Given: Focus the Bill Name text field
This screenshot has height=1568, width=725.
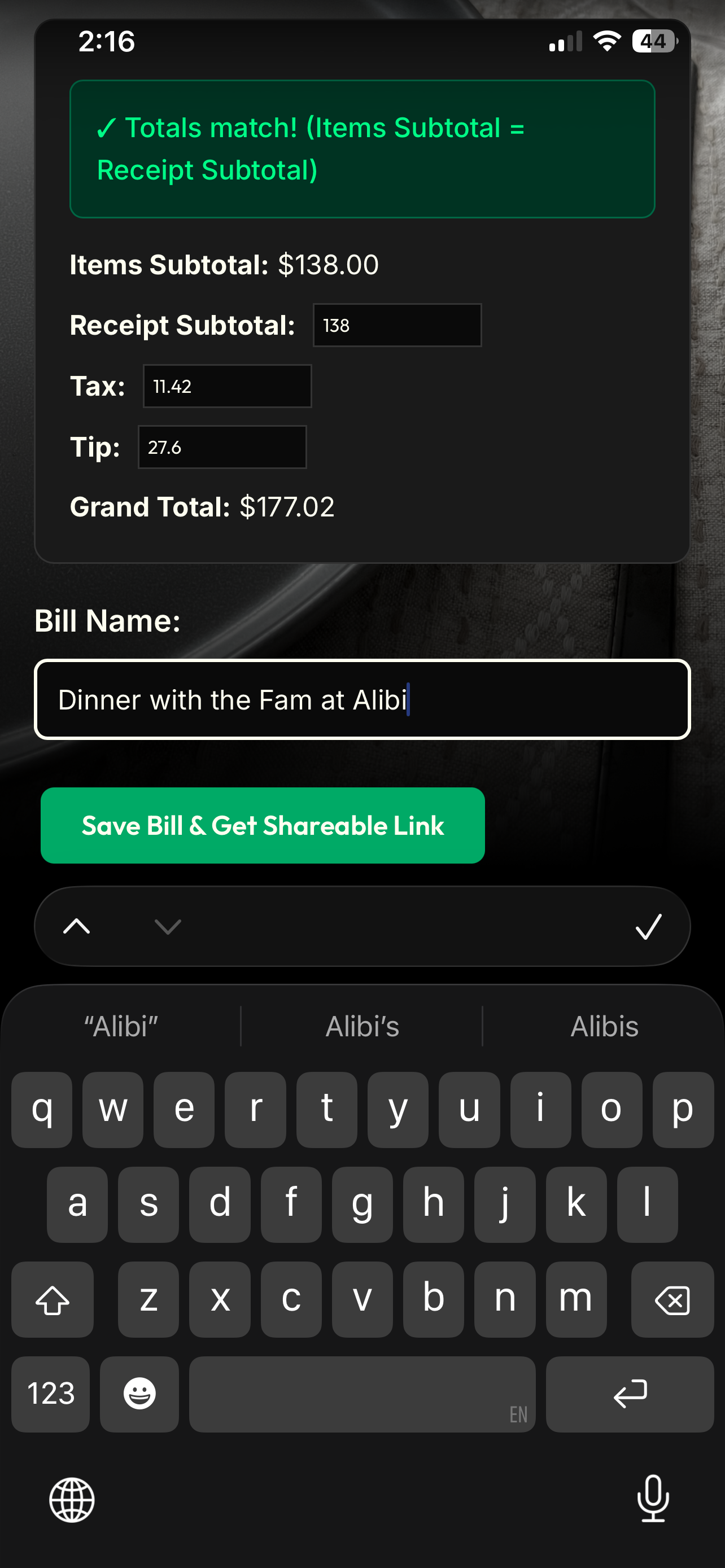Looking at the screenshot, I should 362,699.
